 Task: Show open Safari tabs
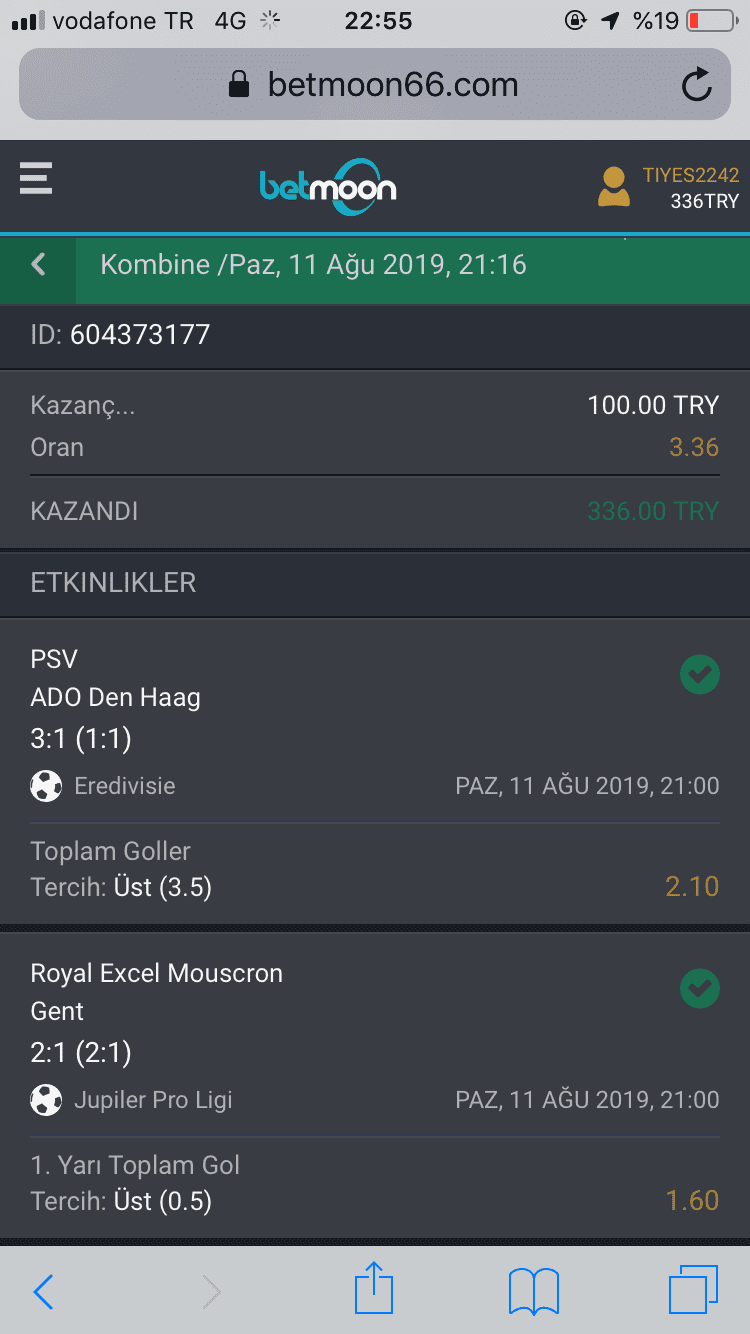pyautogui.click(x=693, y=1290)
